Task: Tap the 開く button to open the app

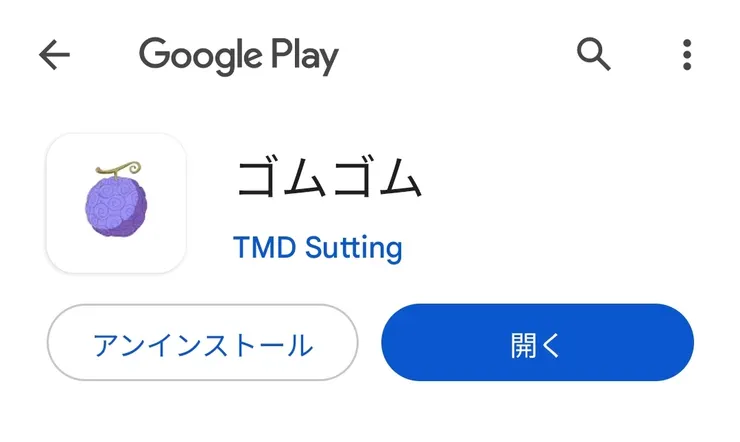Action: pos(537,344)
